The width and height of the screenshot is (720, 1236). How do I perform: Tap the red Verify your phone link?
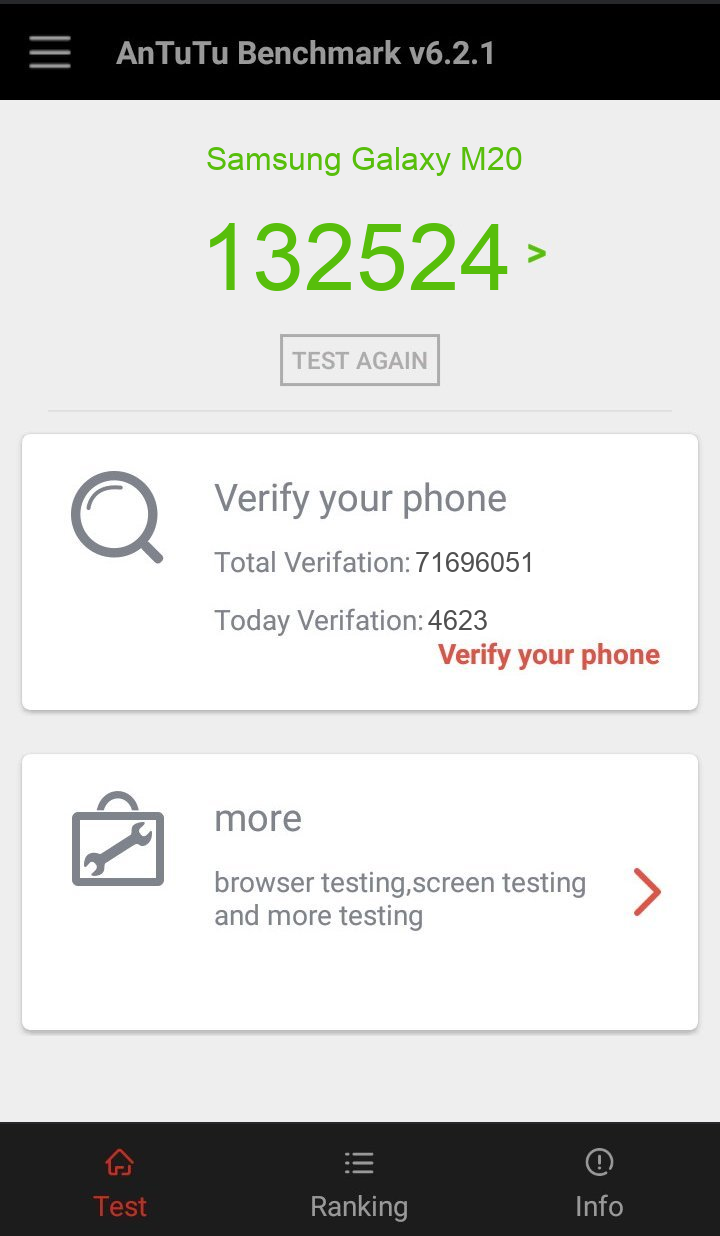click(x=549, y=655)
